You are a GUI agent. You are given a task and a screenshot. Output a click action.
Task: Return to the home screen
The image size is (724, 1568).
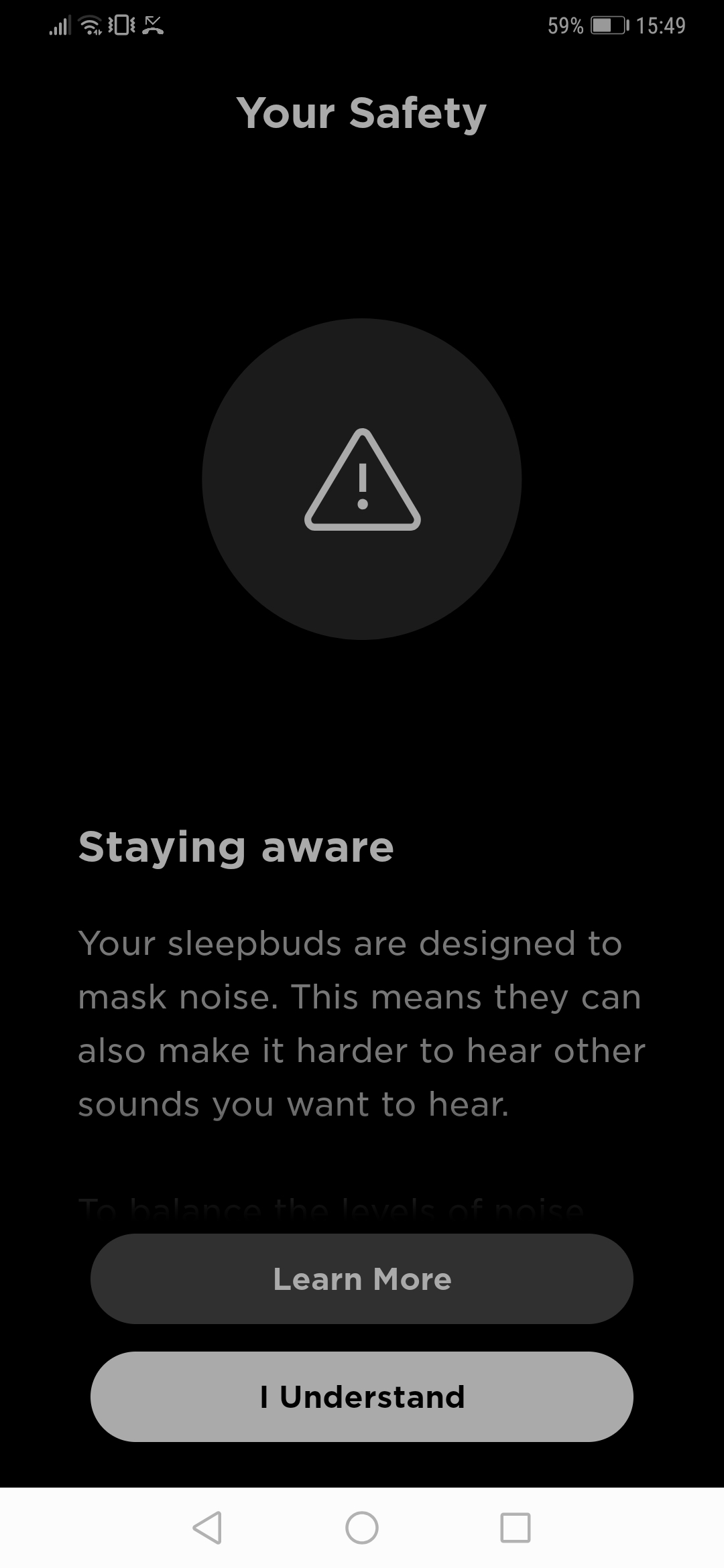pyautogui.click(x=362, y=1528)
